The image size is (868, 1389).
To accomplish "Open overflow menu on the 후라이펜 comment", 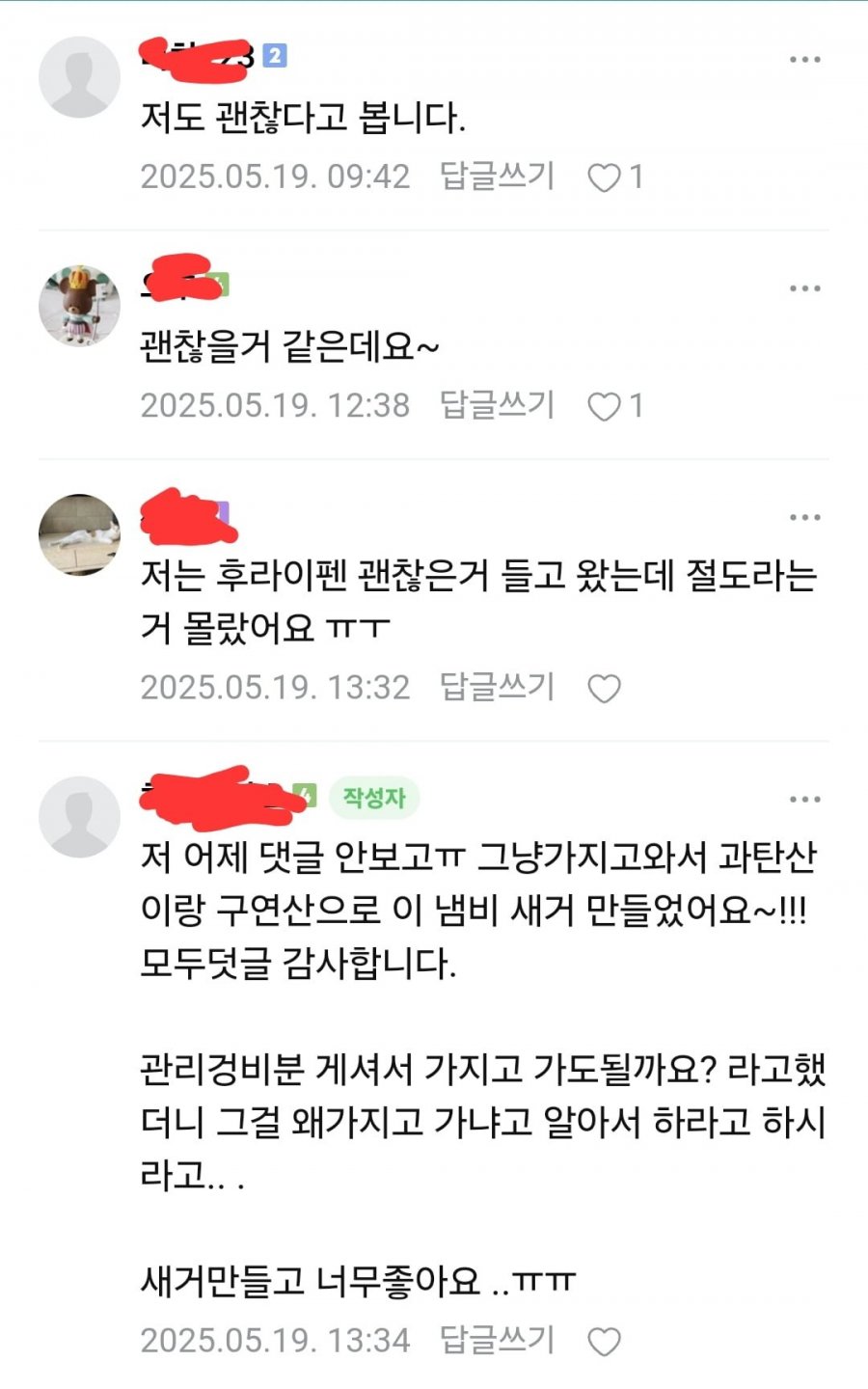I will pos(804,518).
